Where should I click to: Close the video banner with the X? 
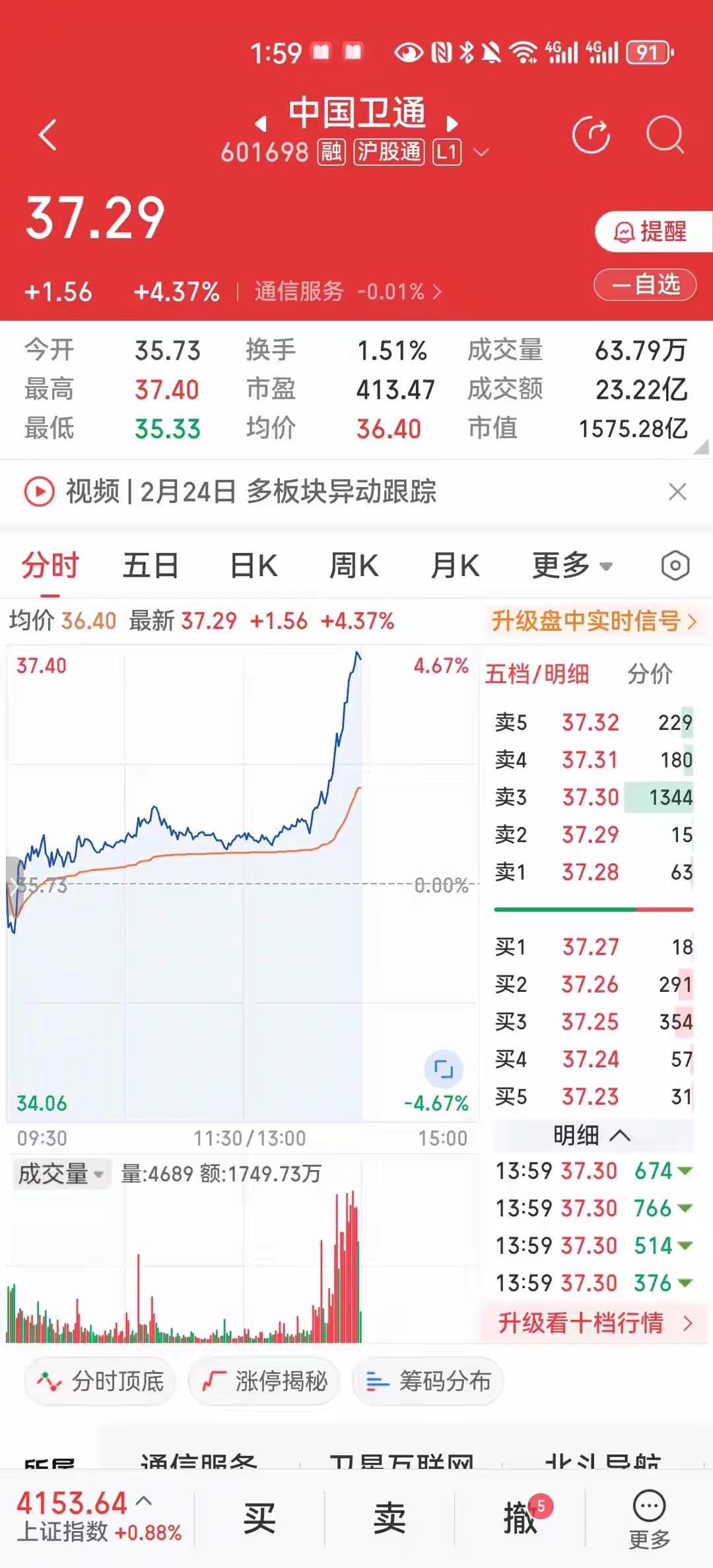click(677, 492)
